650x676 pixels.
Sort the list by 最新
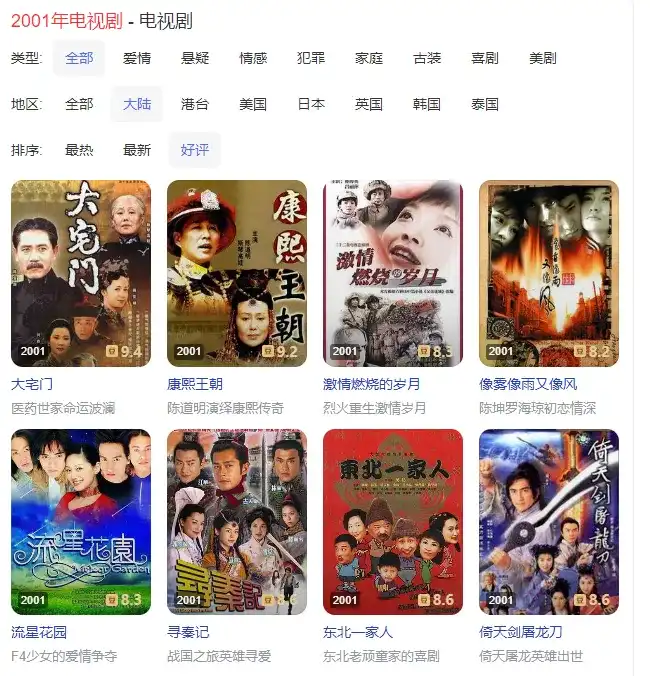(x=137, y=150)
